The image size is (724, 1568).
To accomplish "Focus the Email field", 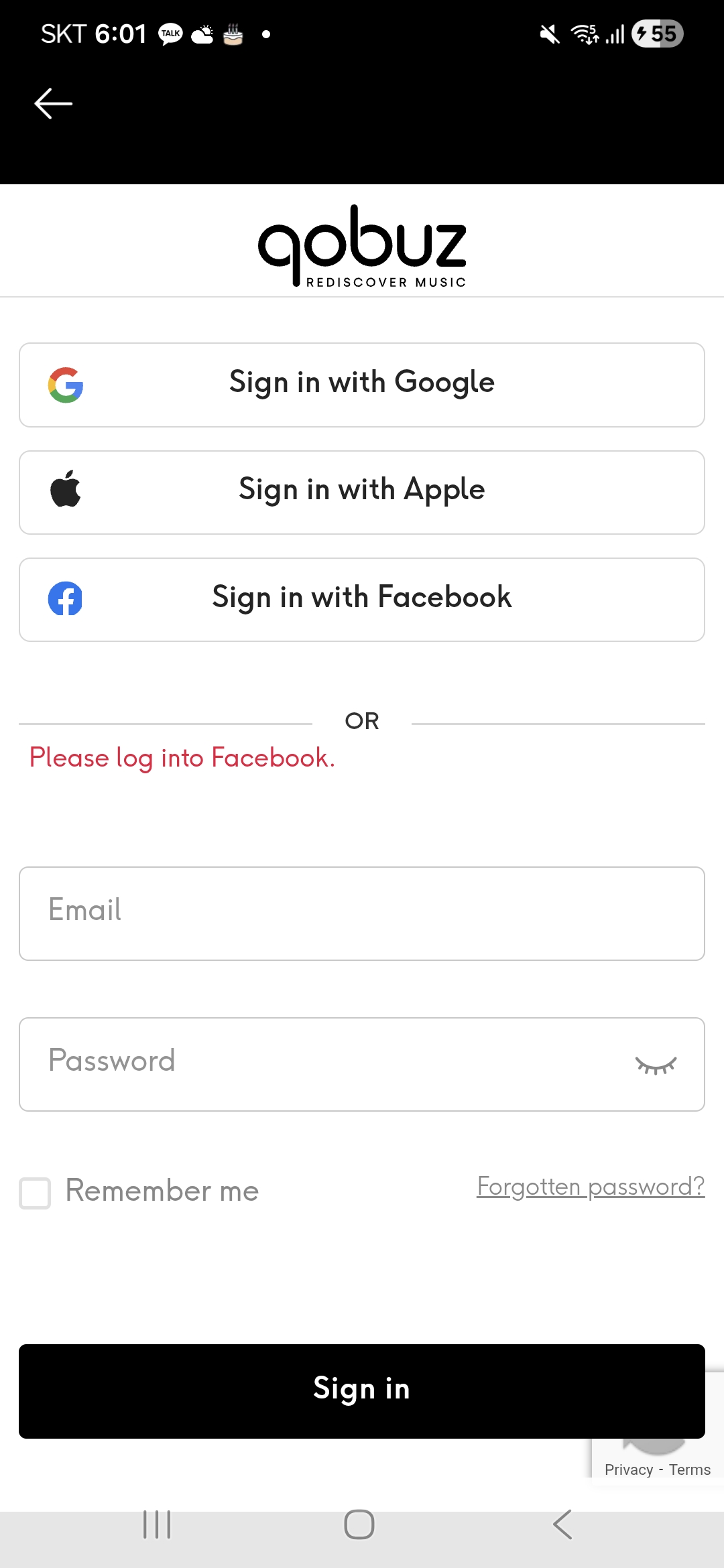I will [362, 913].
